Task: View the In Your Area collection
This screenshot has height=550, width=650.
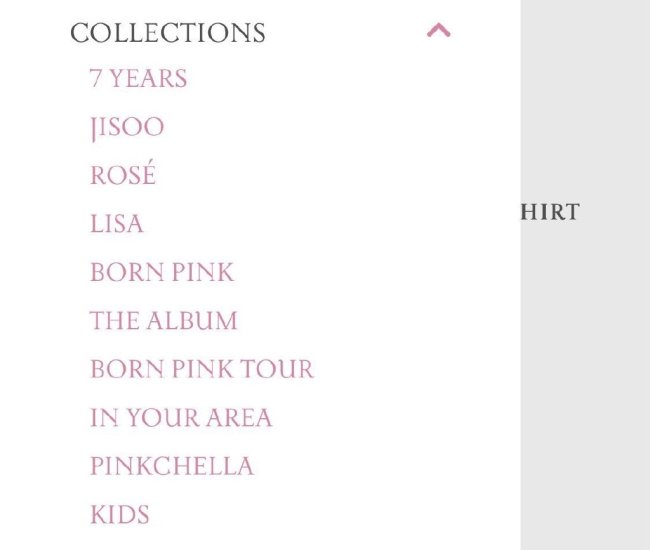Action: pyautogui.click(x=181, y=418)
